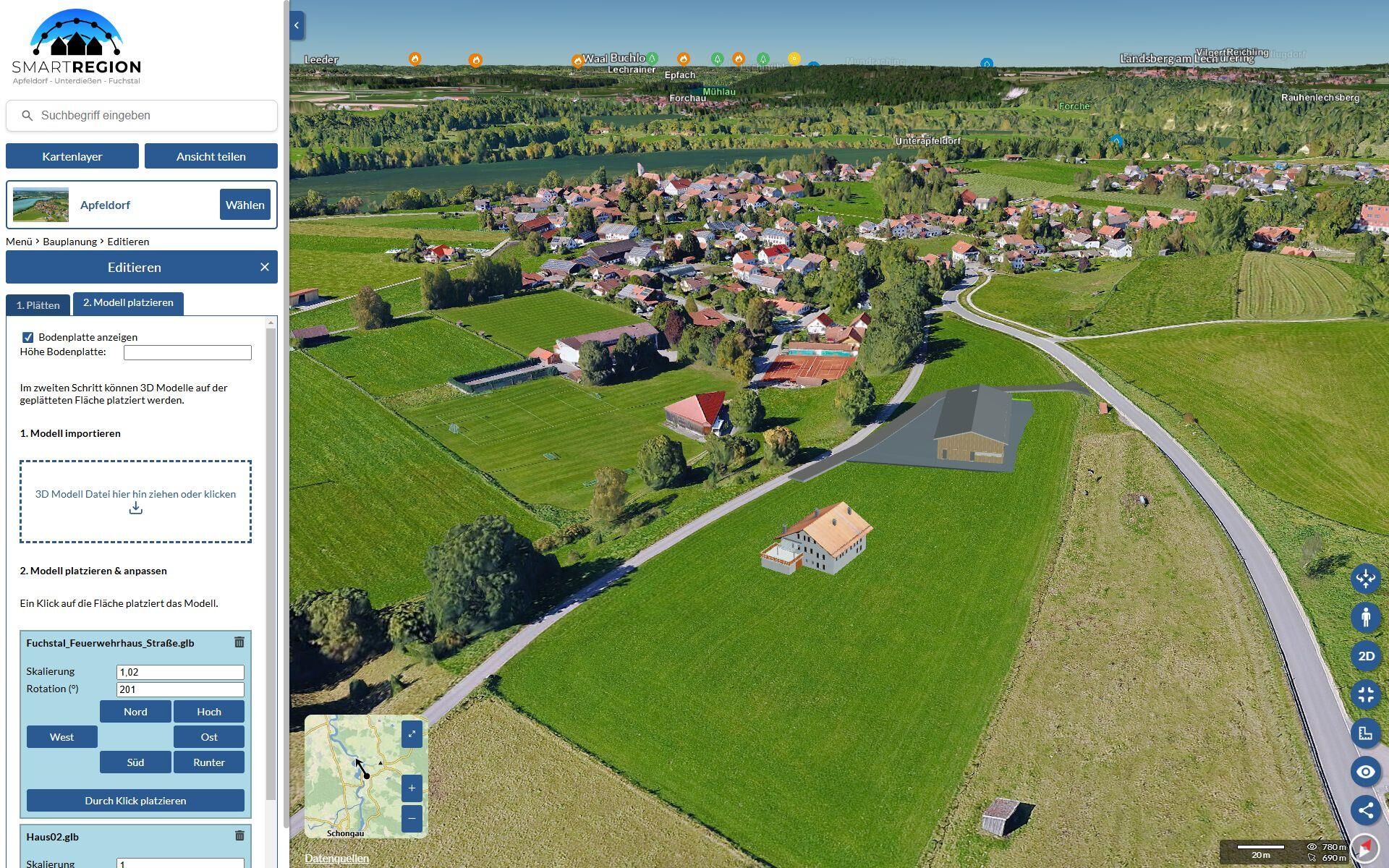Tap Wählen next to Apfeldorf
Viewport: 1389px width, 868px height.
coord(245,205)
